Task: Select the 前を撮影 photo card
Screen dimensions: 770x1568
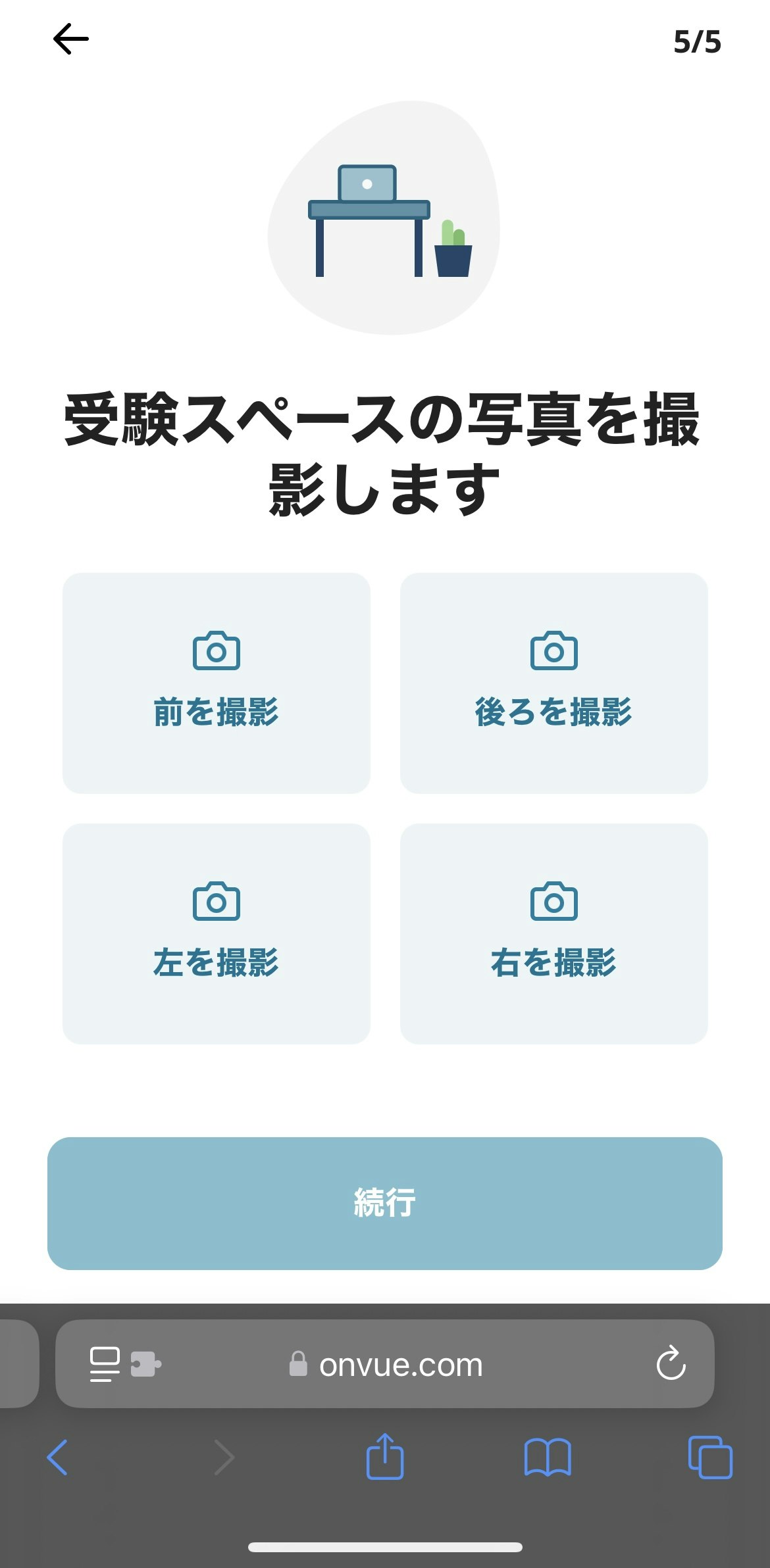Action: [x=216, y=683]
